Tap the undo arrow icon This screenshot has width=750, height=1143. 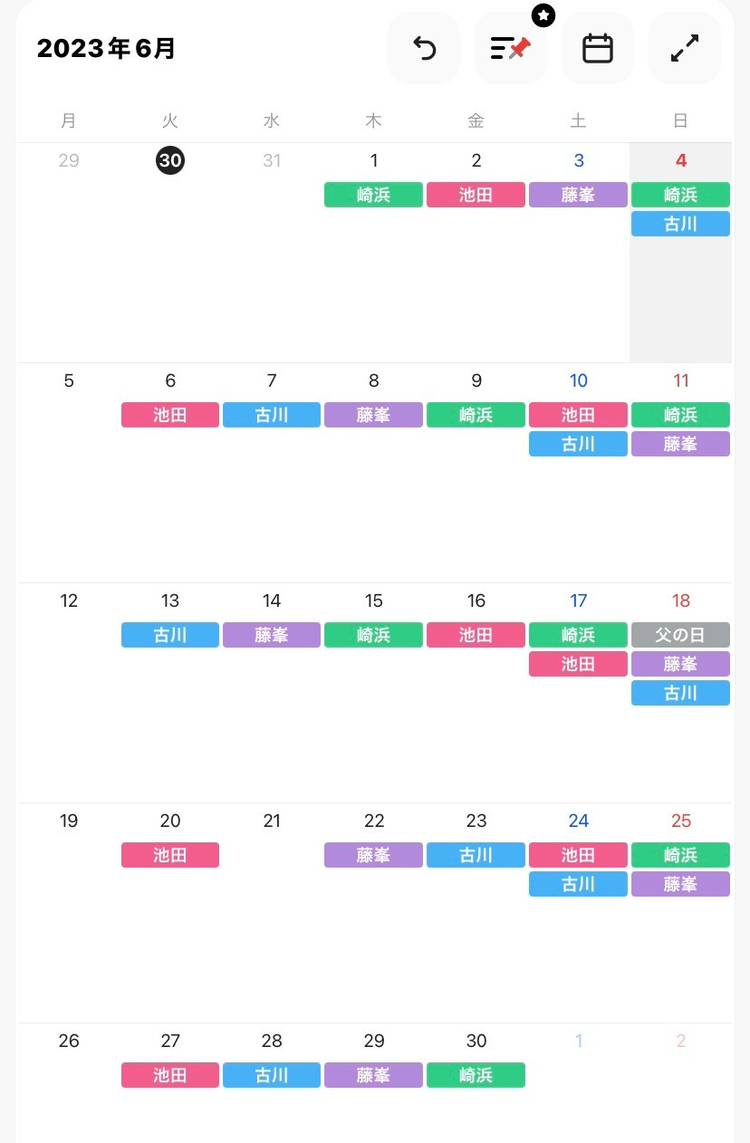[424, 48]
